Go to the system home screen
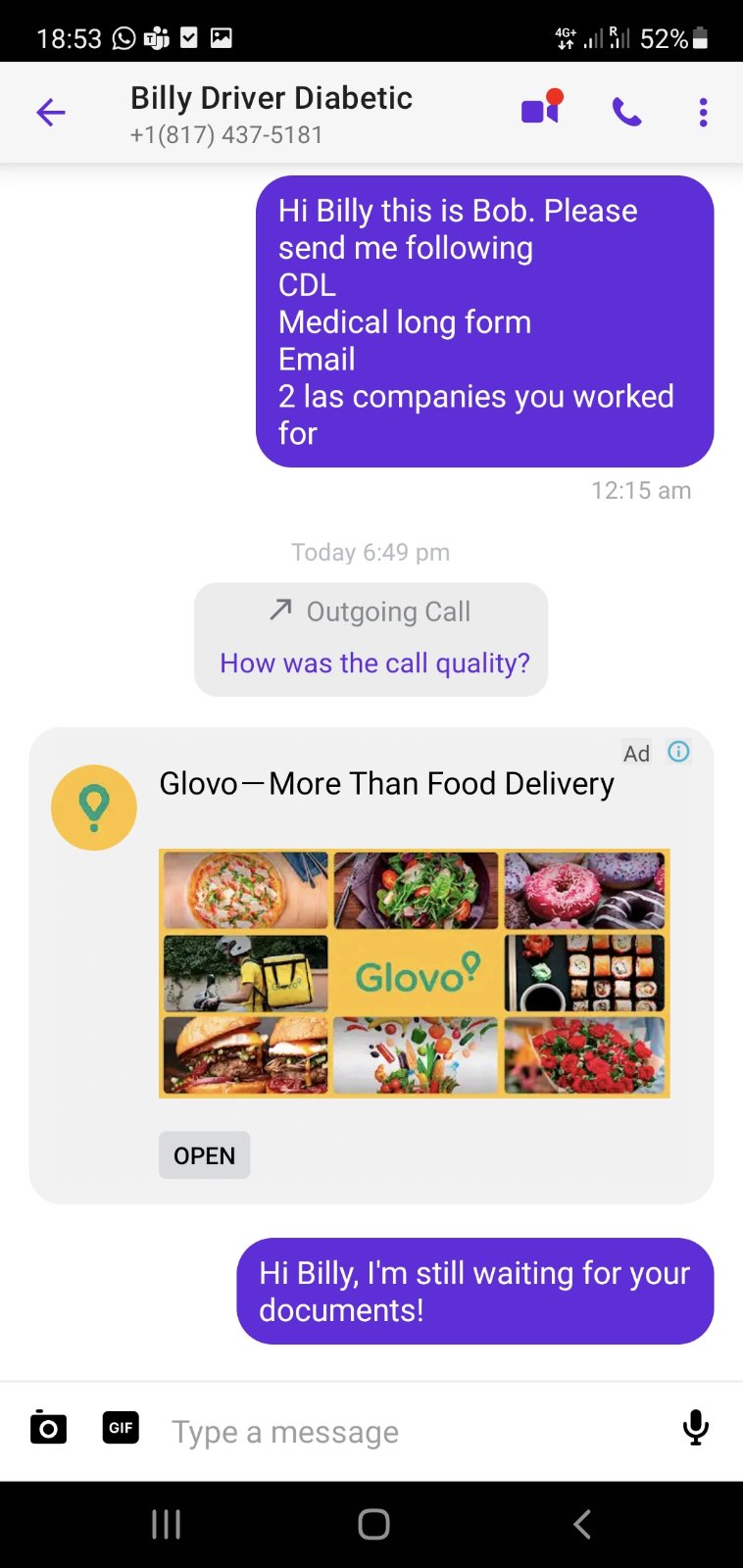Viewport: 743px width, 1568px height. (x=373, y=1524)
